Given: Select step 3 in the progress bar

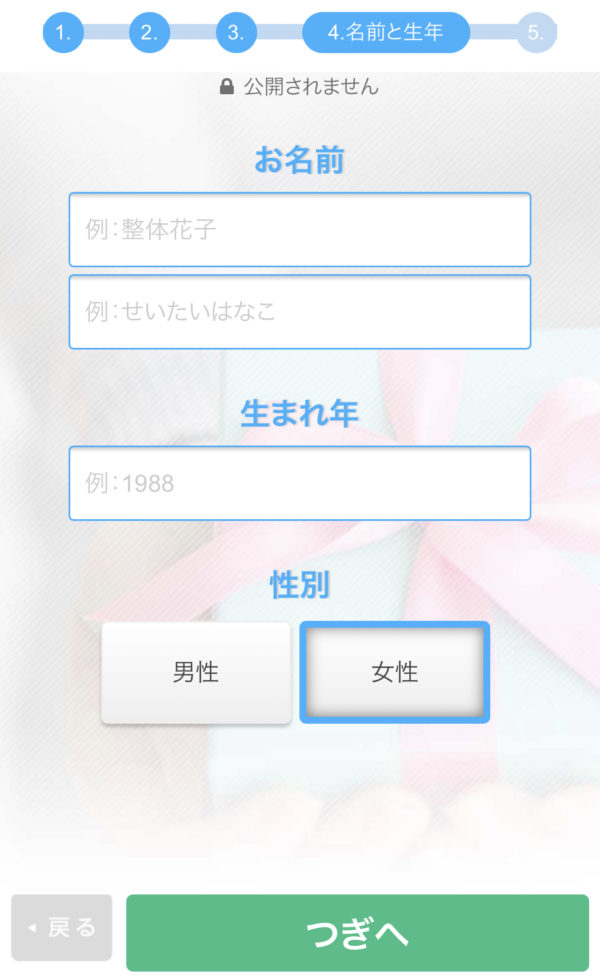Looking at the screenshot, I should click(x=236, y=32).
